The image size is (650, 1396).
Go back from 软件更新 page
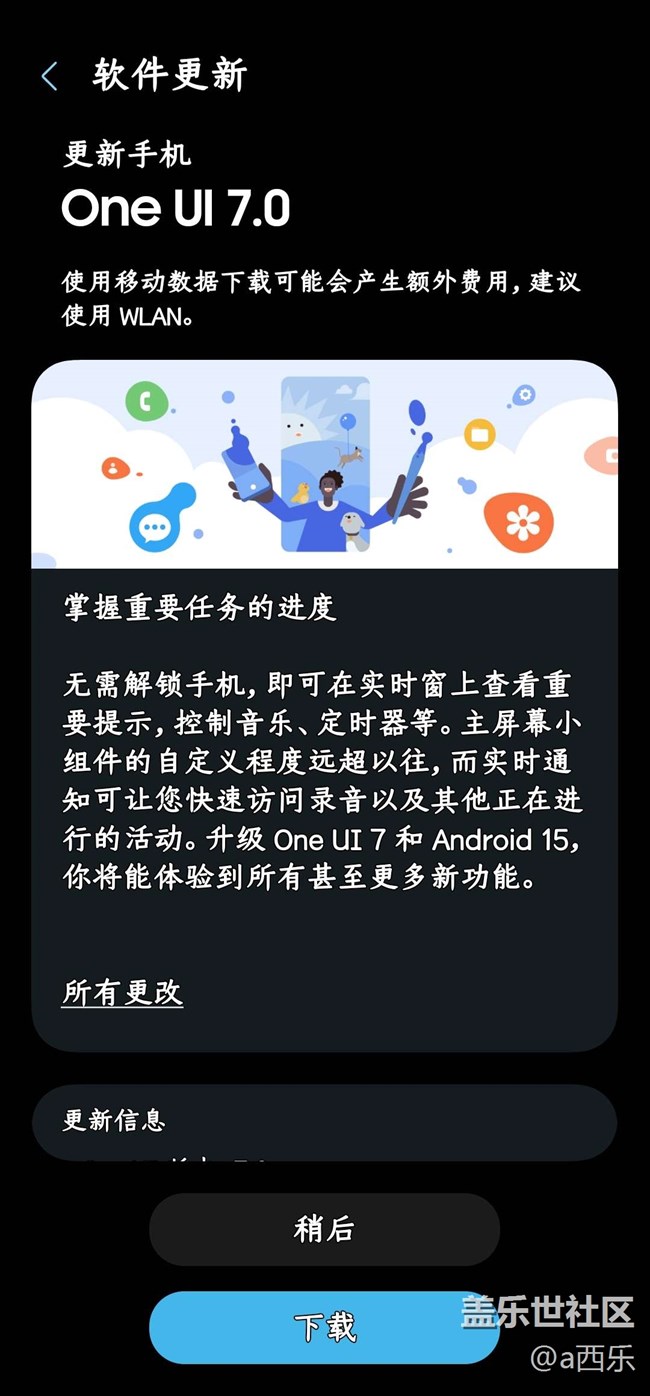(x=49, y=76)
